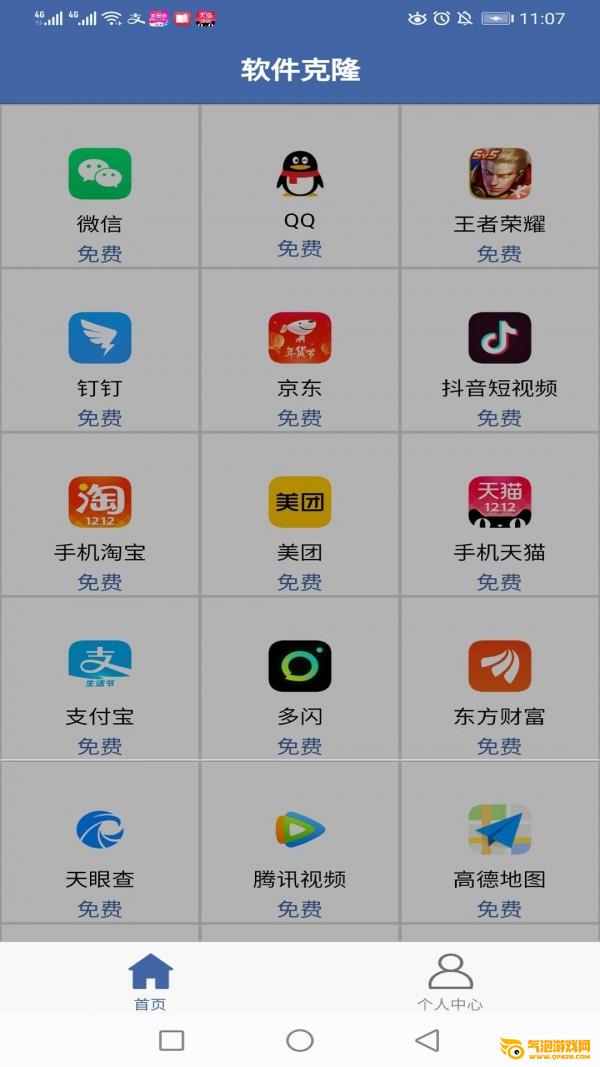Select the 天眼查 tile

pyautogui.click(x=100, y=842)
